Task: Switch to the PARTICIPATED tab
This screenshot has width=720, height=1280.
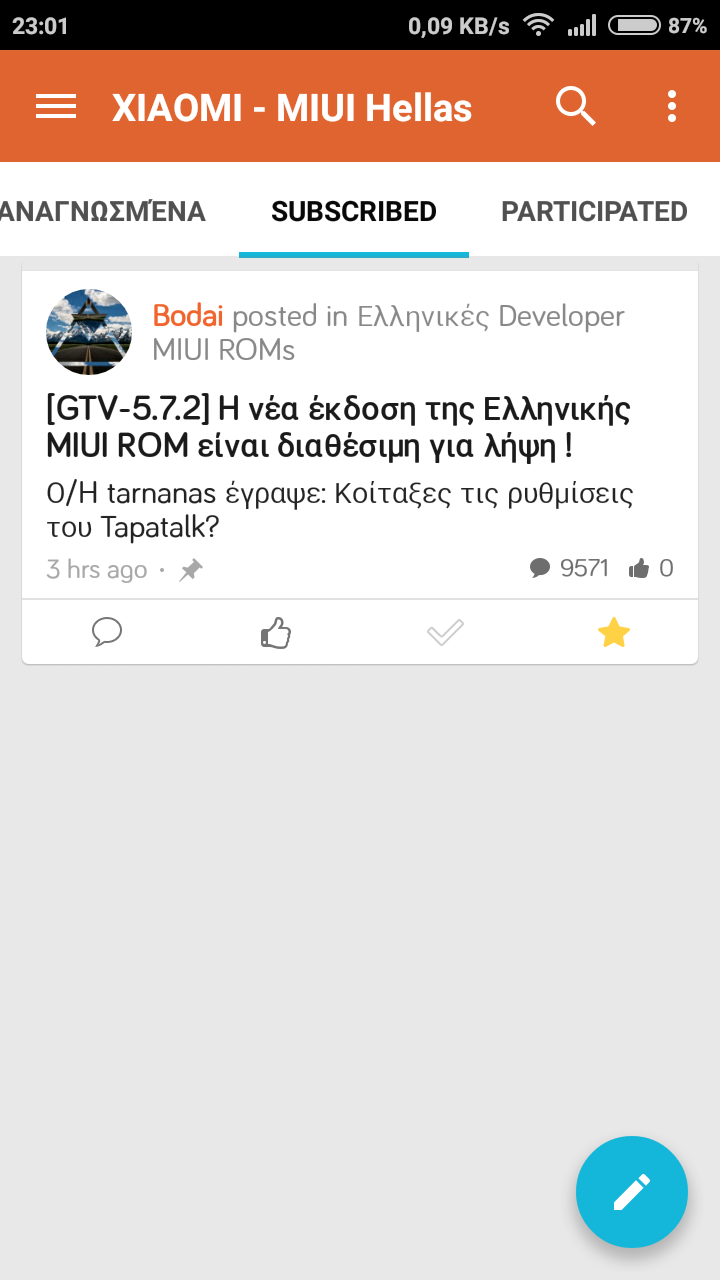Action: point(594,212)
